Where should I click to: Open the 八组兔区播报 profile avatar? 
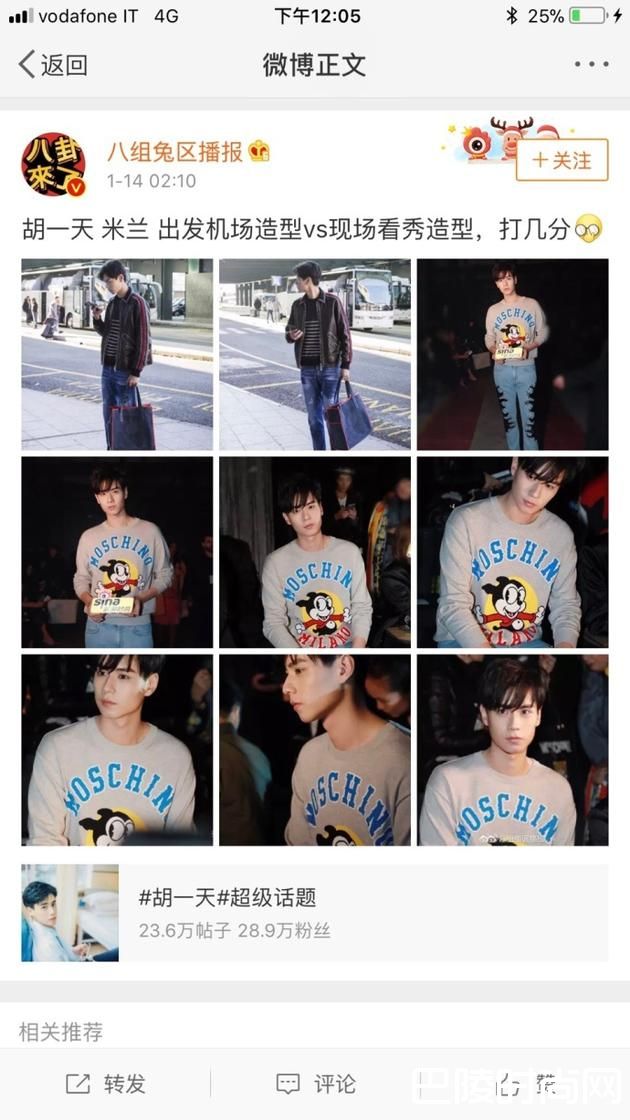point(53,163)
